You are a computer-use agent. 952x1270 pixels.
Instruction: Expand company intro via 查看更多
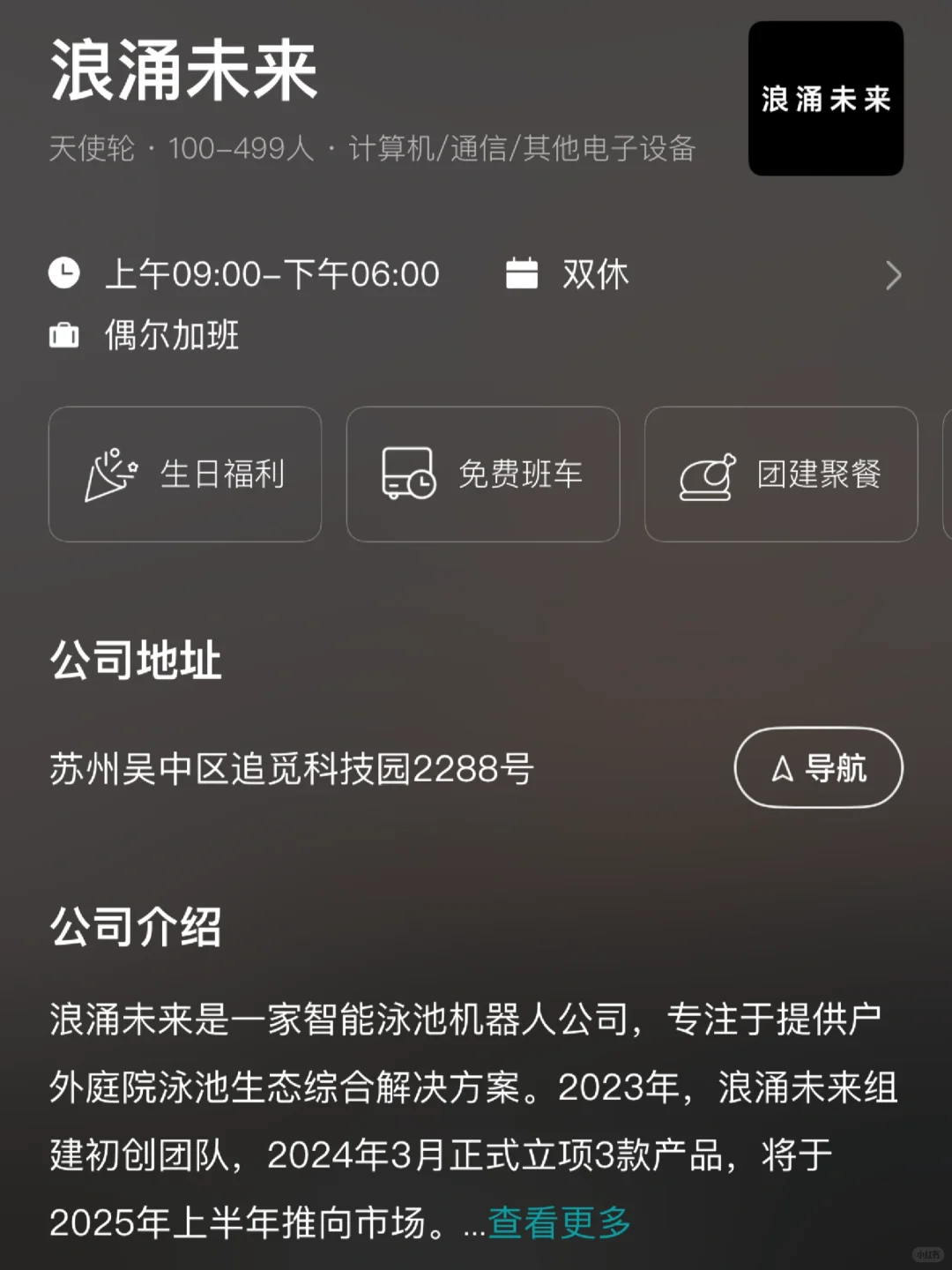point(560,1222)
